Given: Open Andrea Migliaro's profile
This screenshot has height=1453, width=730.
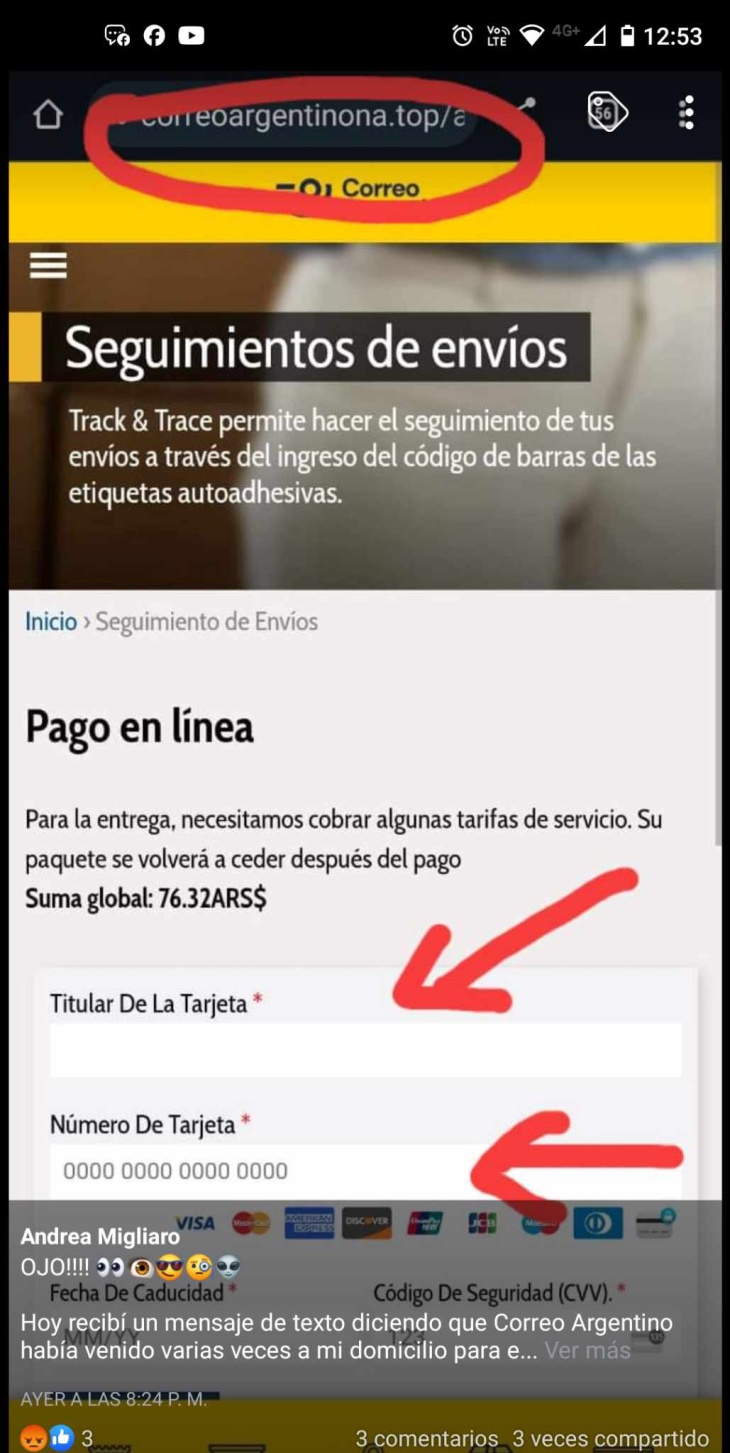Looking at the screenshot, I should [100, 1237].
